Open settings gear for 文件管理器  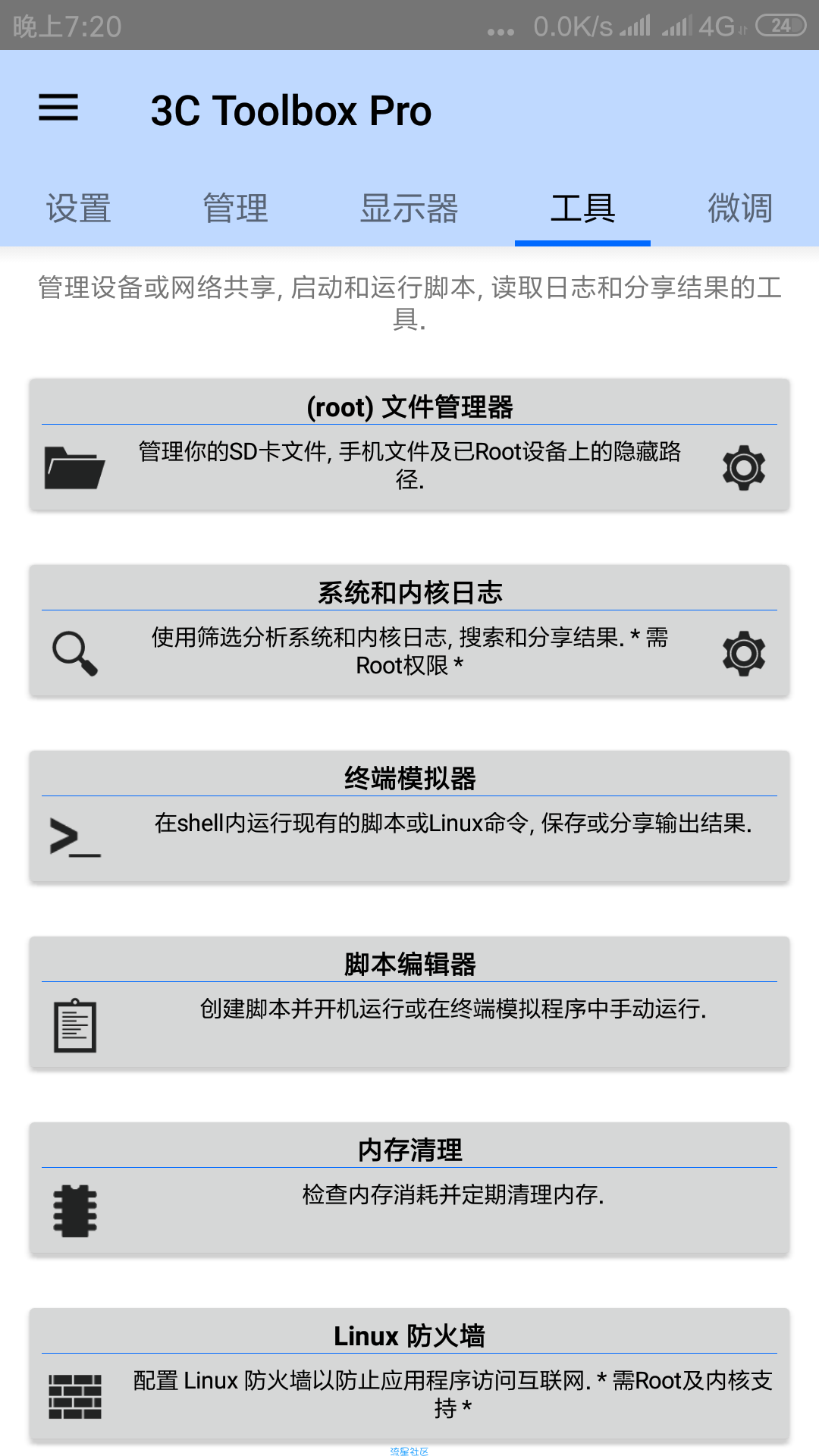pos(743,467)
